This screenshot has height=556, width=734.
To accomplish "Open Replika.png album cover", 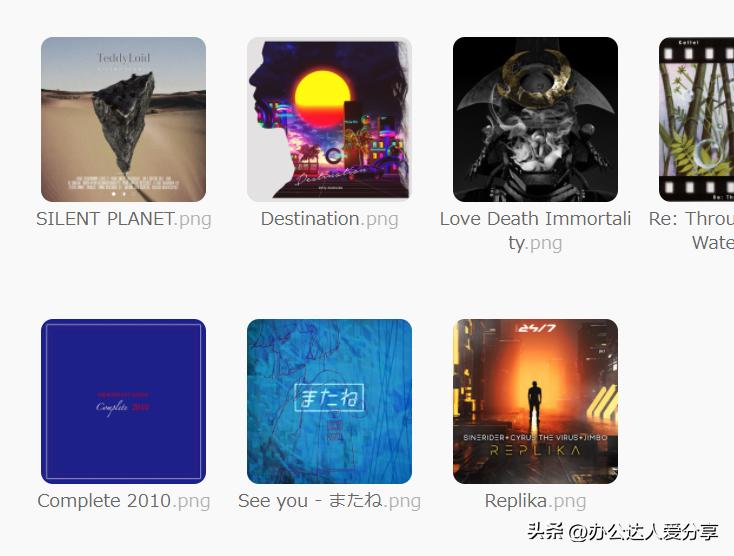I will 535,401.
